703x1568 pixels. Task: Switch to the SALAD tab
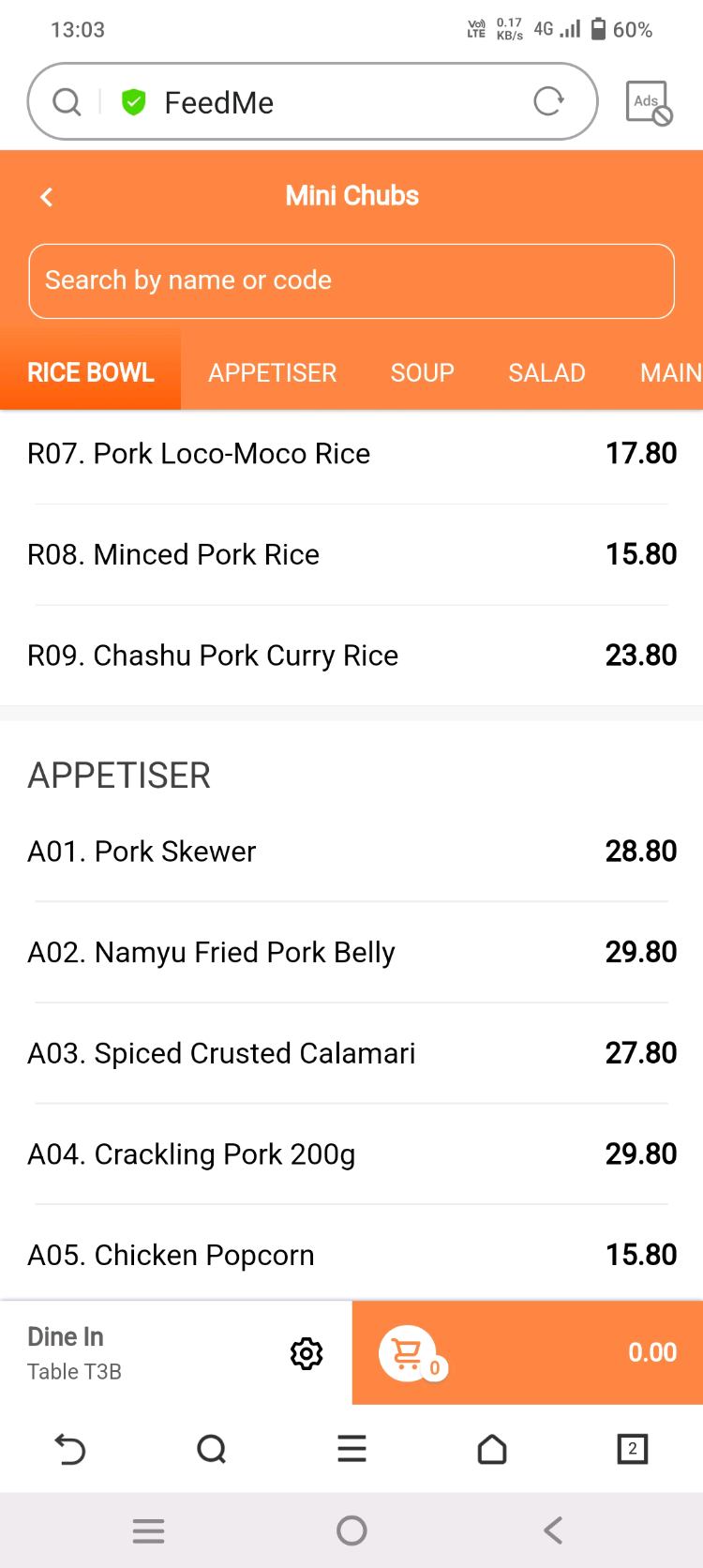pos(546,372)
